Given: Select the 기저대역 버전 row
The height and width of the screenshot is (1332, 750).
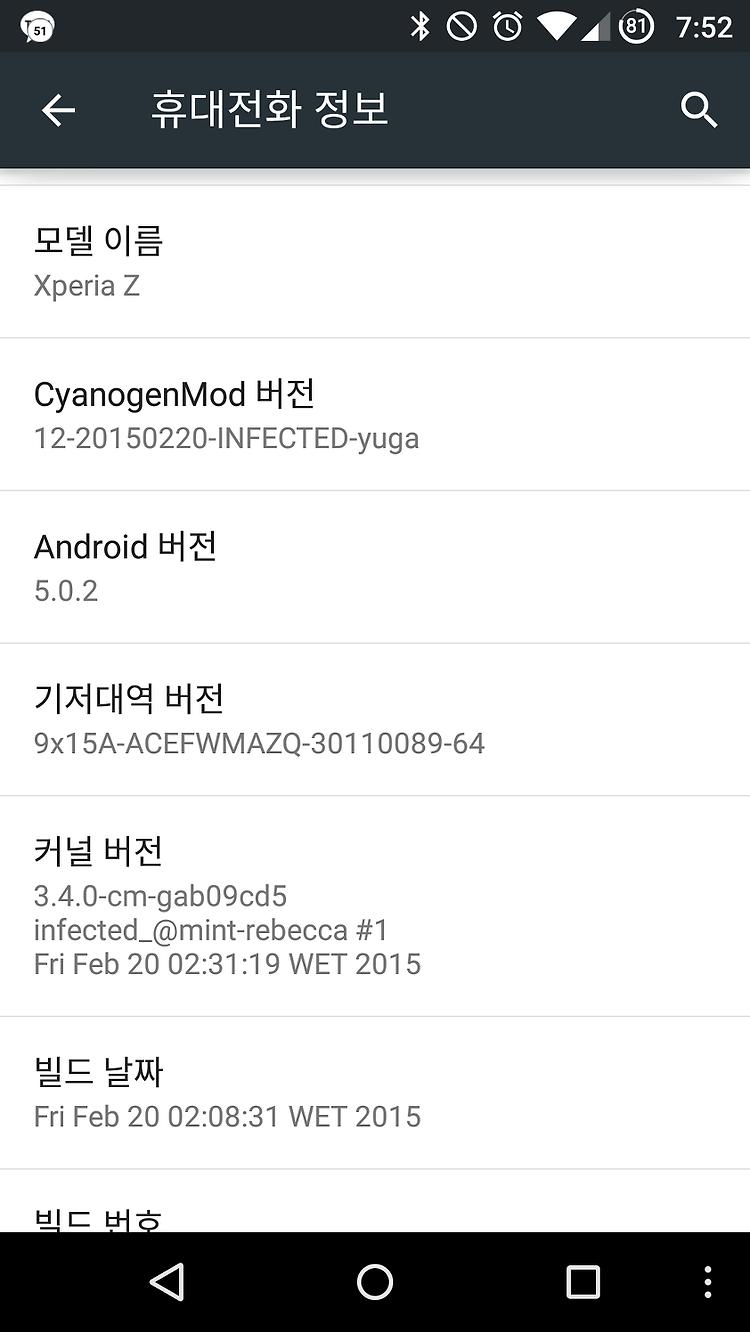Looking at the screenshot, I should (x=375, y=720).
